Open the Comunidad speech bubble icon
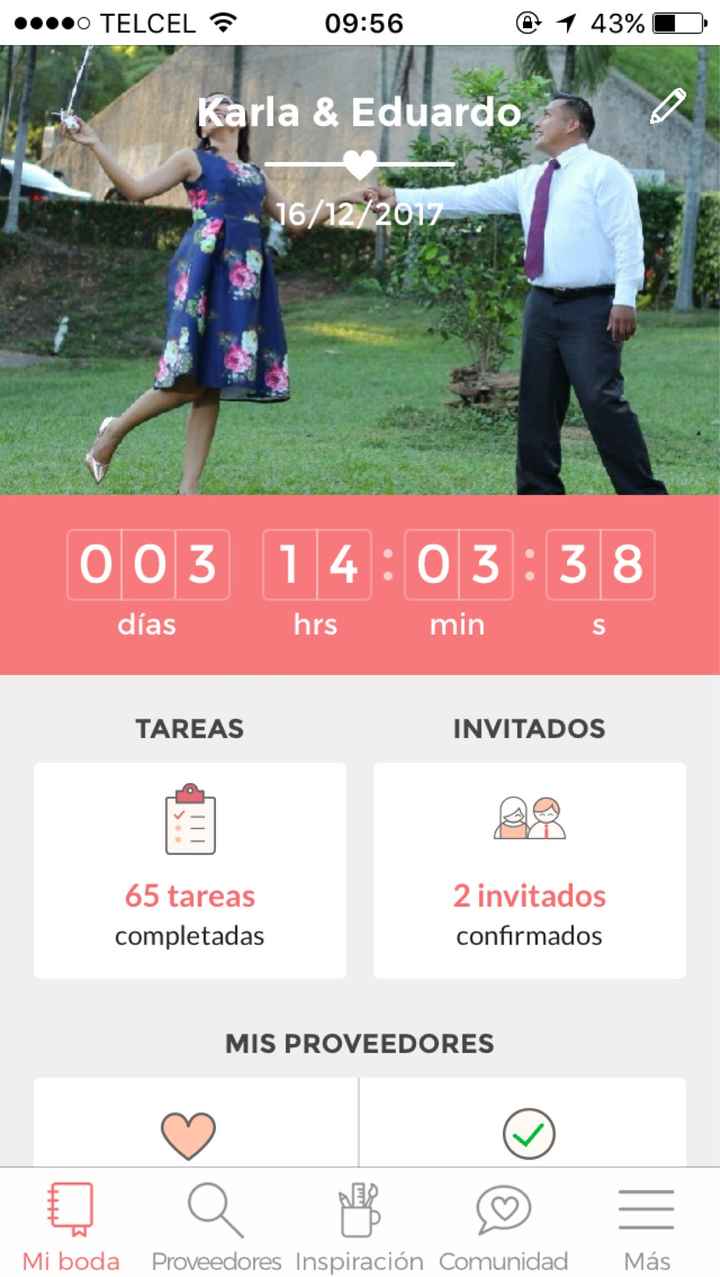The width and height of the screenshot is (720, 1277). (503, 1210)
